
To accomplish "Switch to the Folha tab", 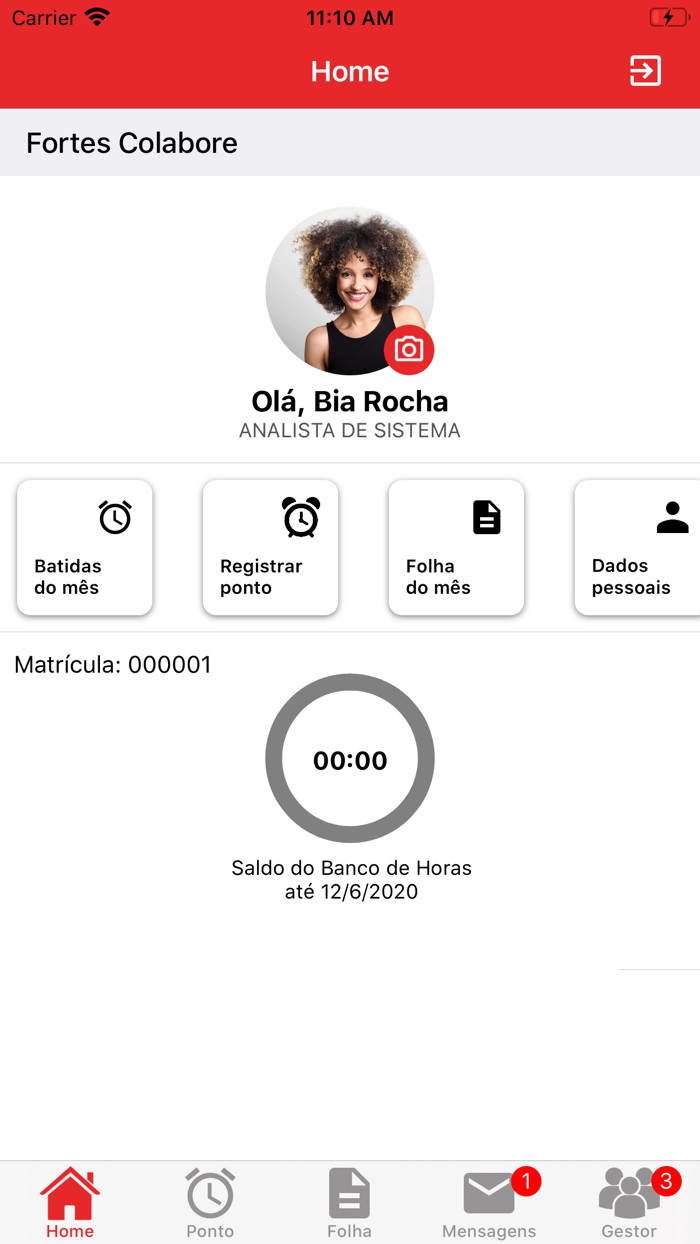I will click(349, 1203).
